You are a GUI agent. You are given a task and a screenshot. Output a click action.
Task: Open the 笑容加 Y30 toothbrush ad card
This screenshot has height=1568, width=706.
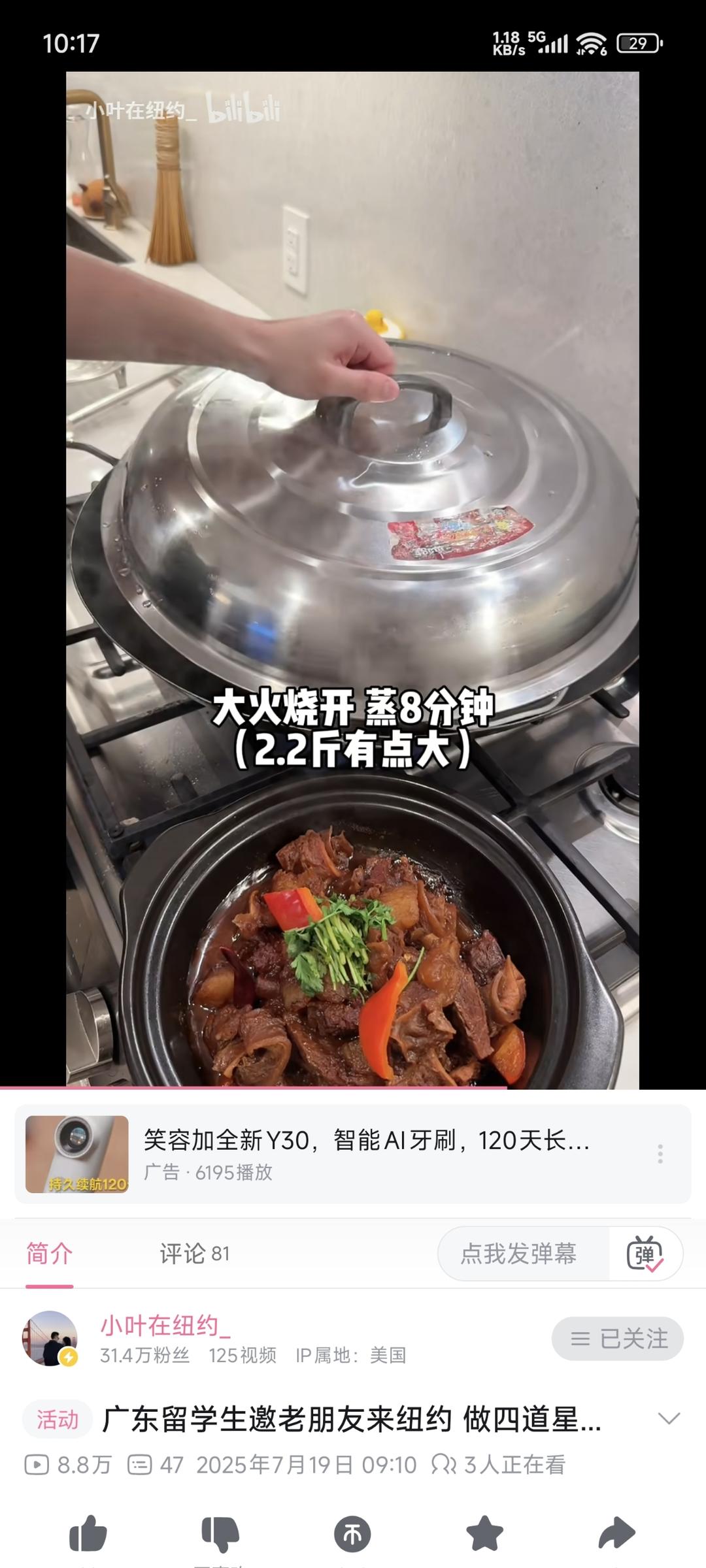[352, 1154]
